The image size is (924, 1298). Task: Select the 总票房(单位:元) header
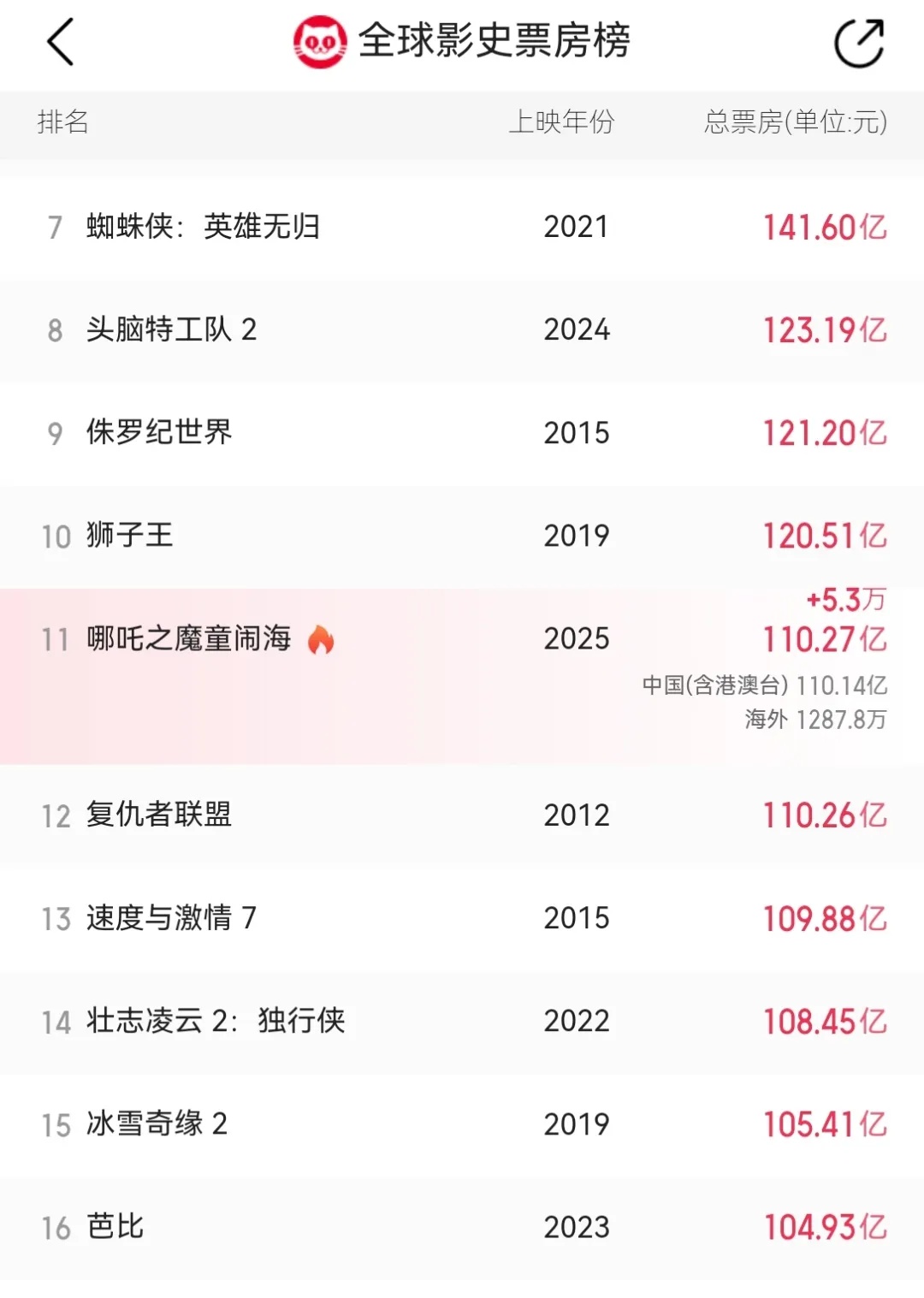pyautogui.click(x=797, y=124)
